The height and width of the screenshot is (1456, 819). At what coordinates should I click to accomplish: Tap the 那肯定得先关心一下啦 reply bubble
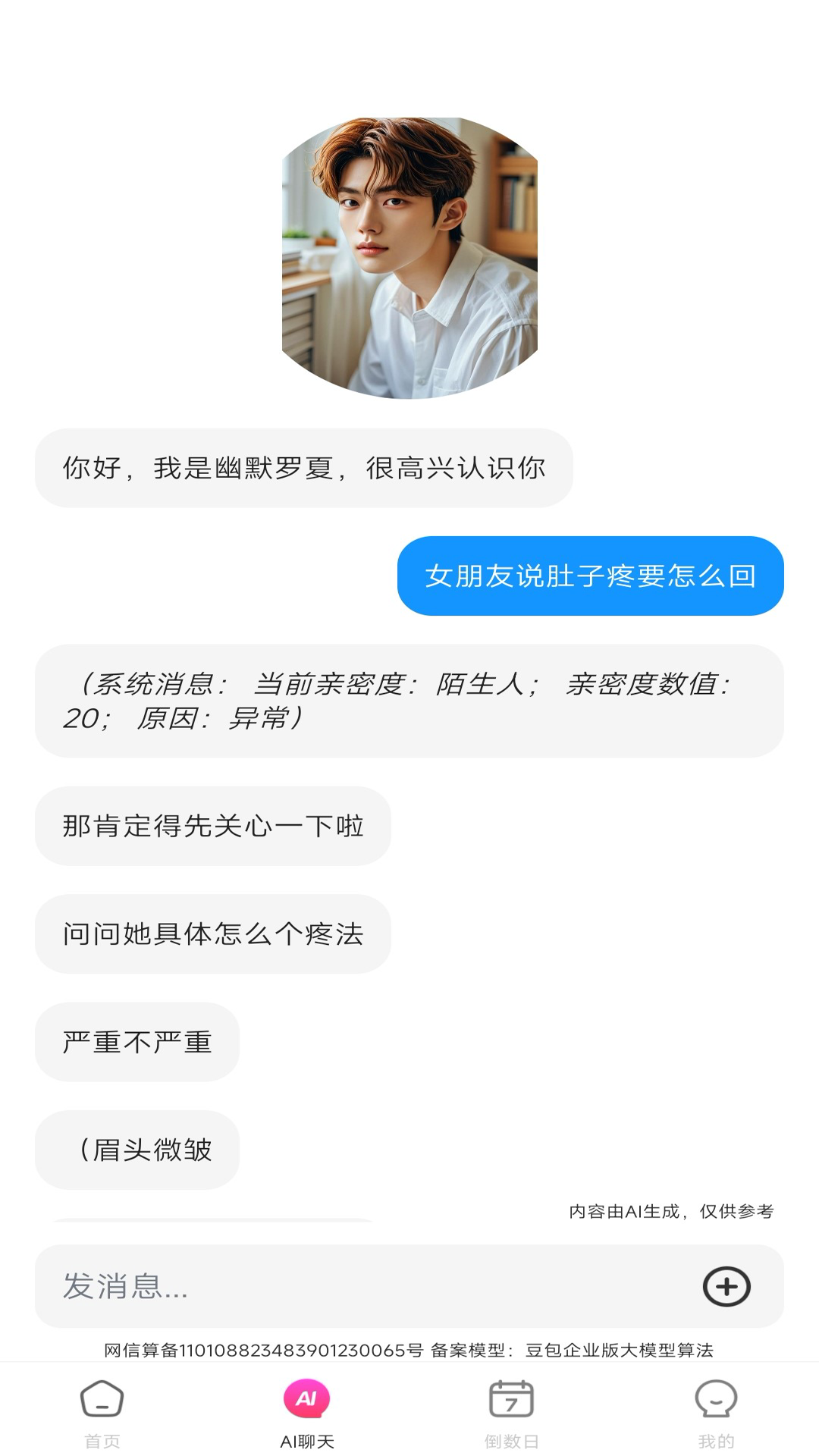coord(212,825)
